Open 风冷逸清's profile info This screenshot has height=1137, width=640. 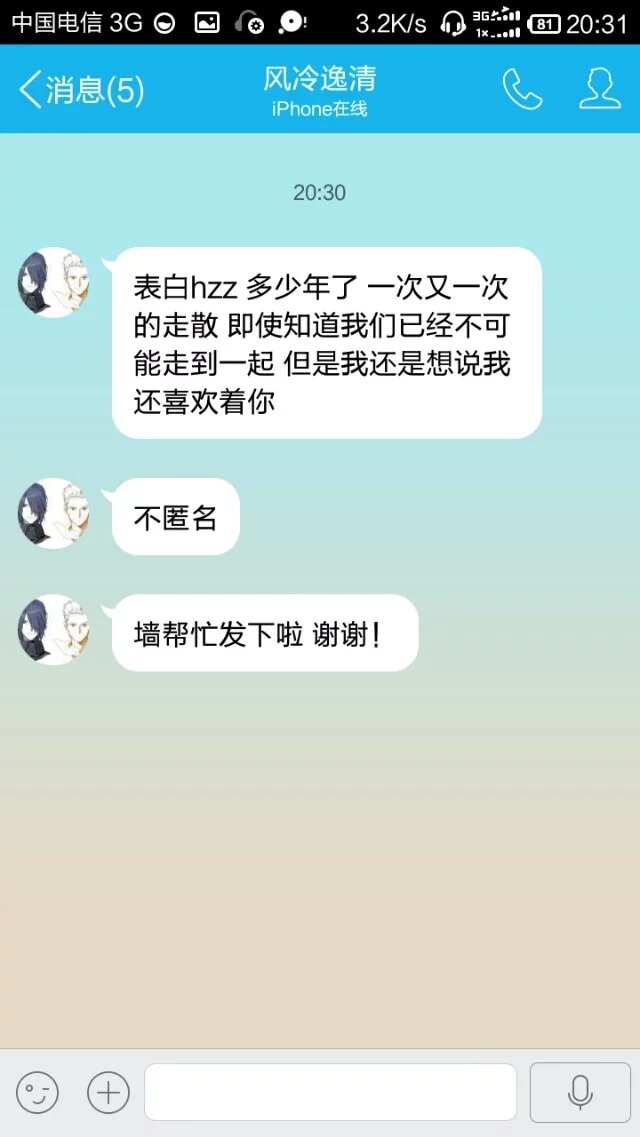600,90
